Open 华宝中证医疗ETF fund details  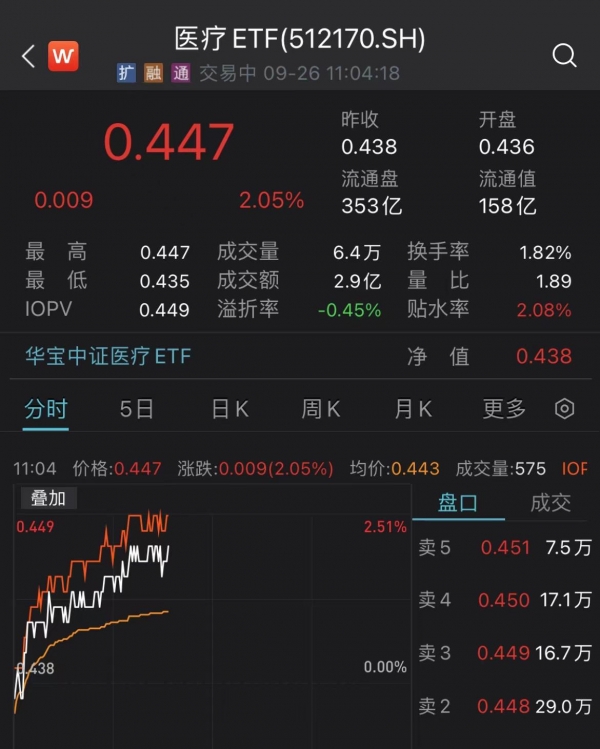click(108, 356)
